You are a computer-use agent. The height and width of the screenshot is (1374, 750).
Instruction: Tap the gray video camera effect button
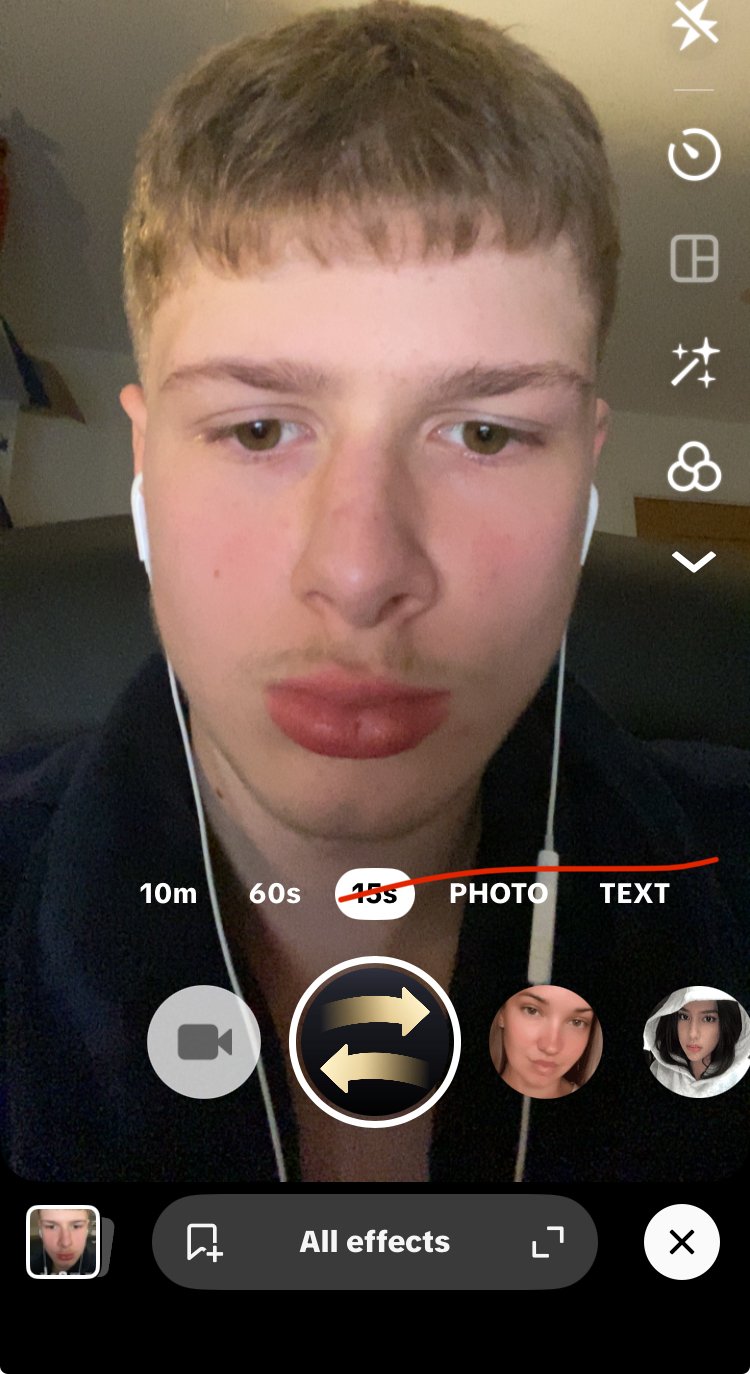pyautogui.click(x=204, y=1042)
